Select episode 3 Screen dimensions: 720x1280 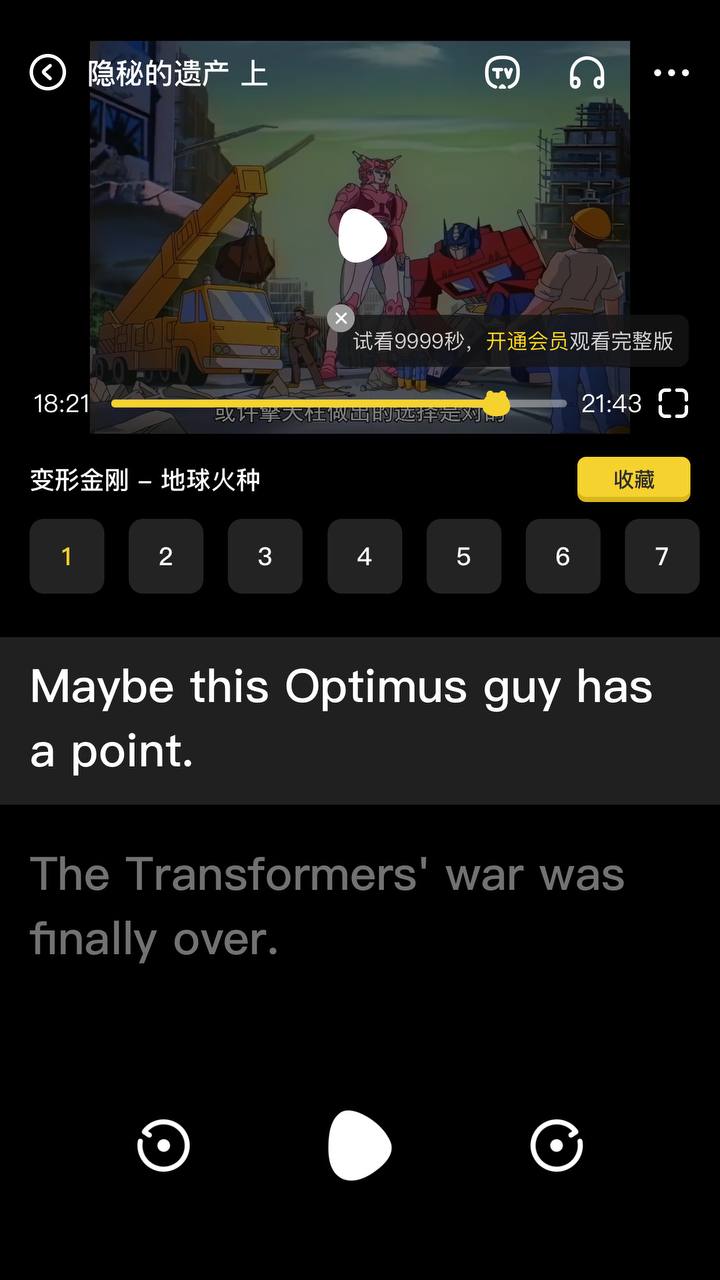pyautogui.click(x=265, y=556)
